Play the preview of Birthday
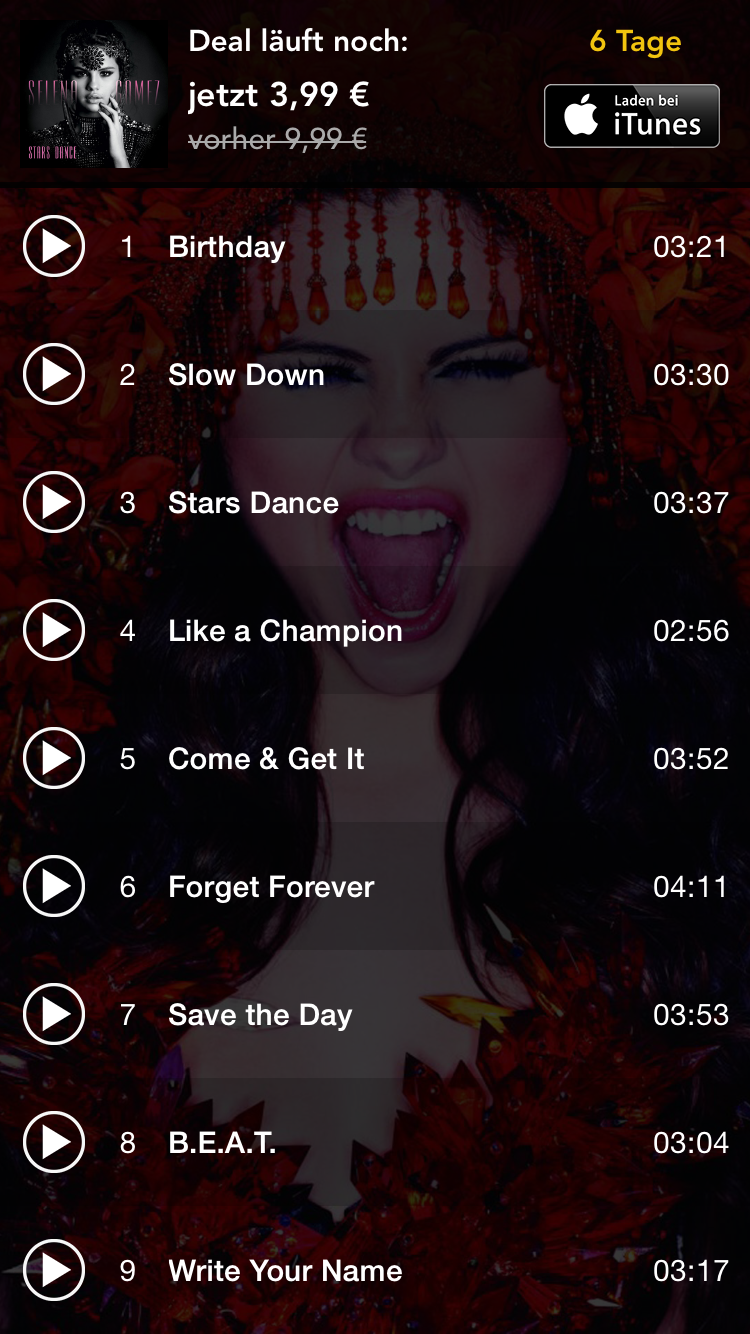Screen dimensions: 750x1334 tap(54, 246)
